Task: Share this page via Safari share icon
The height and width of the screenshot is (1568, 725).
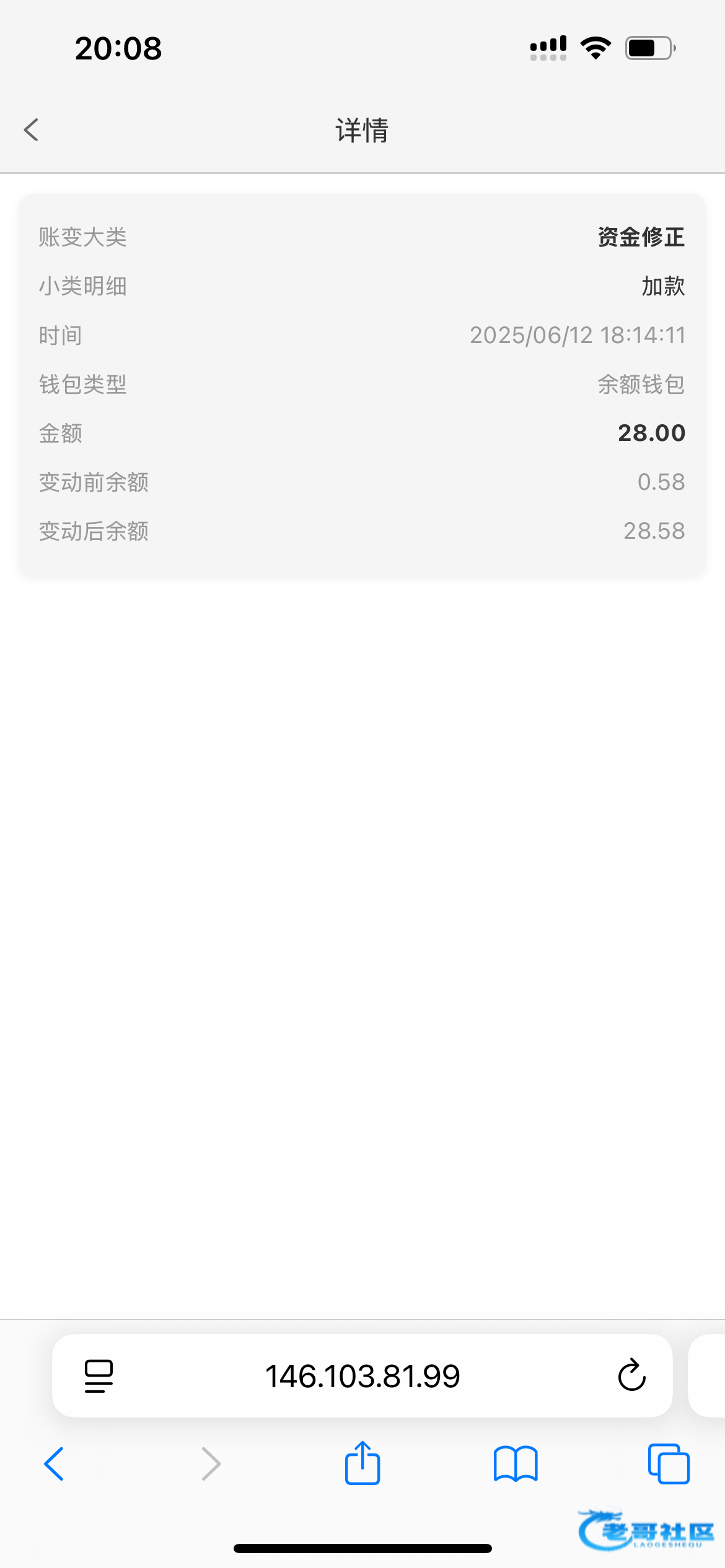Action: point(362,1463)
